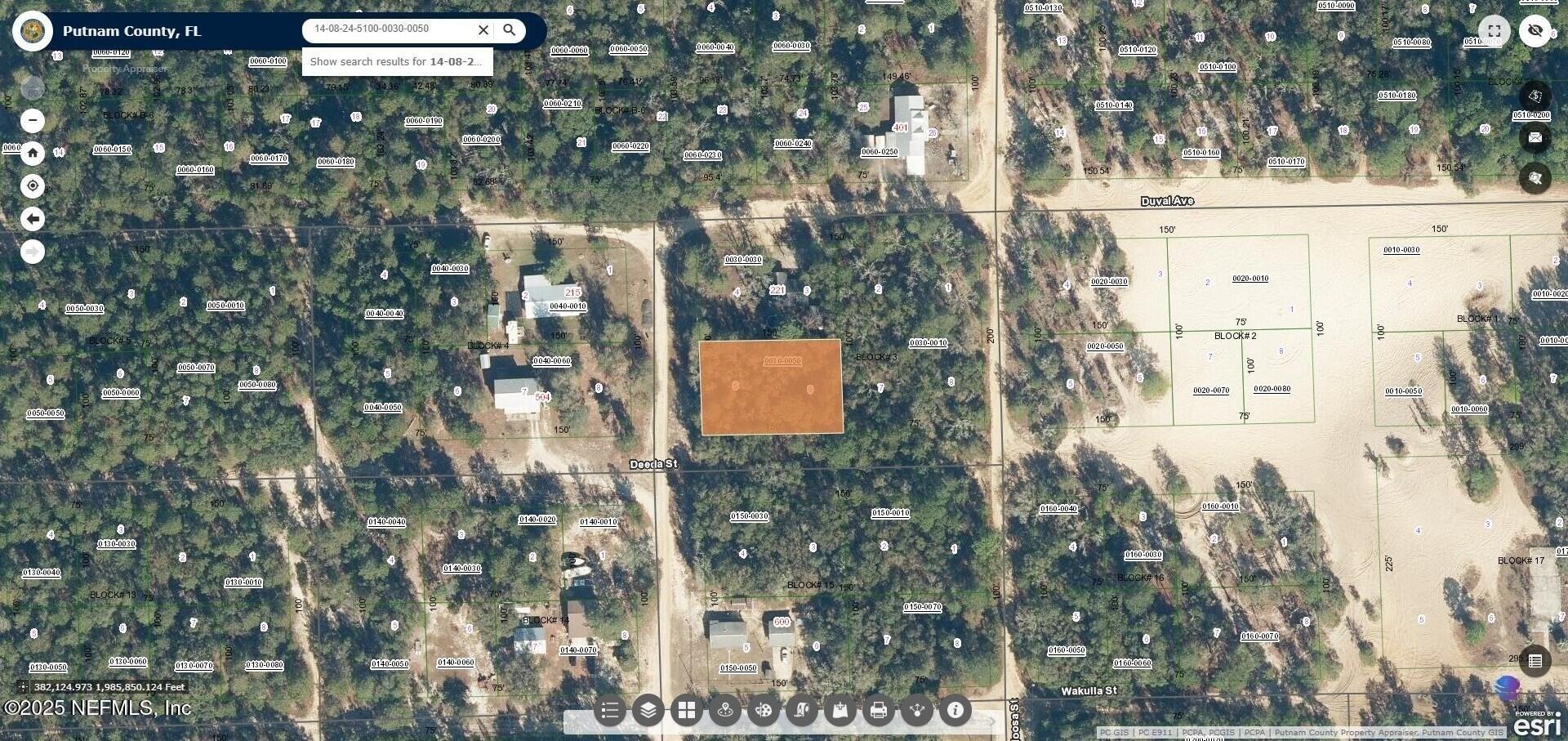
Task: Open the basemap gallery grid
Action: [x=687, y=711]
